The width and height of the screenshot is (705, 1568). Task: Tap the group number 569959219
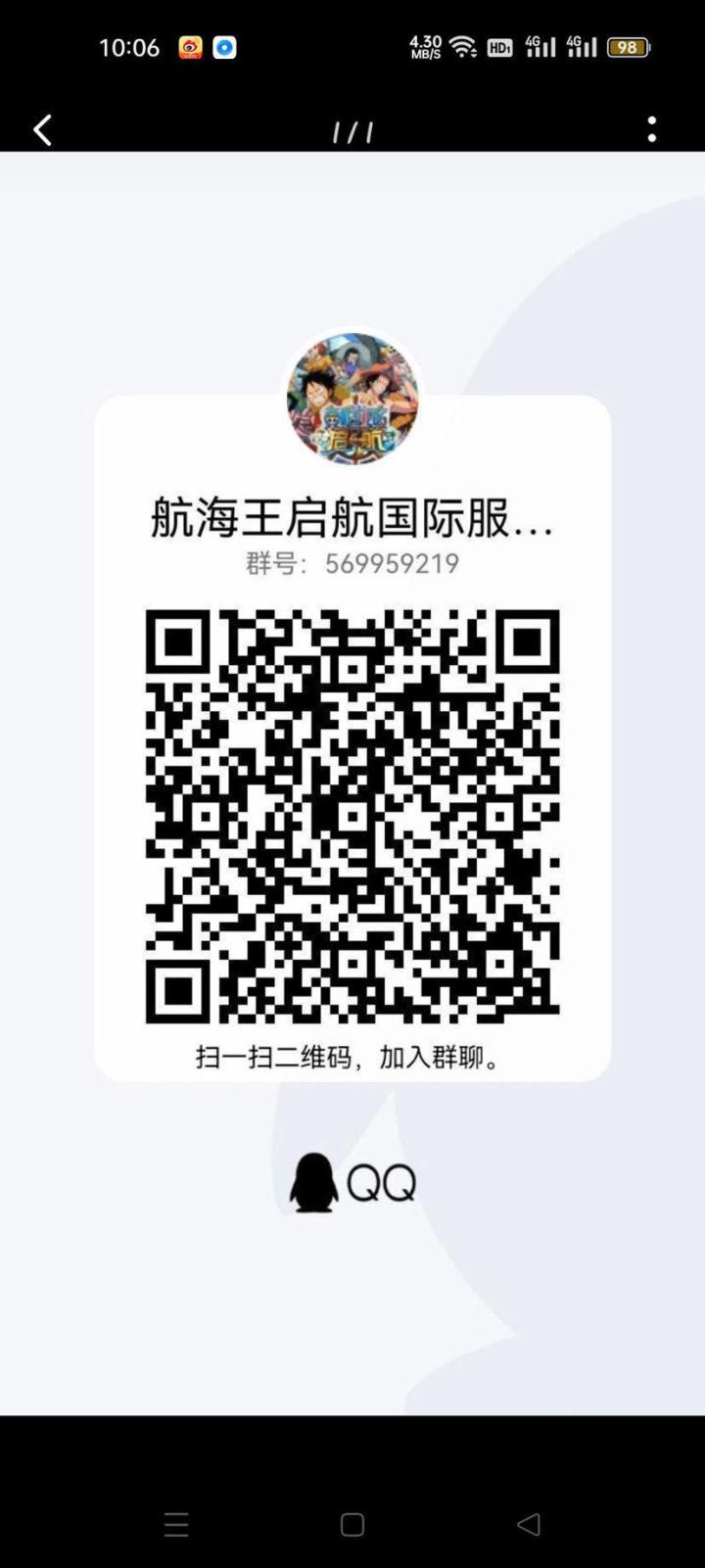coord(352,564)
